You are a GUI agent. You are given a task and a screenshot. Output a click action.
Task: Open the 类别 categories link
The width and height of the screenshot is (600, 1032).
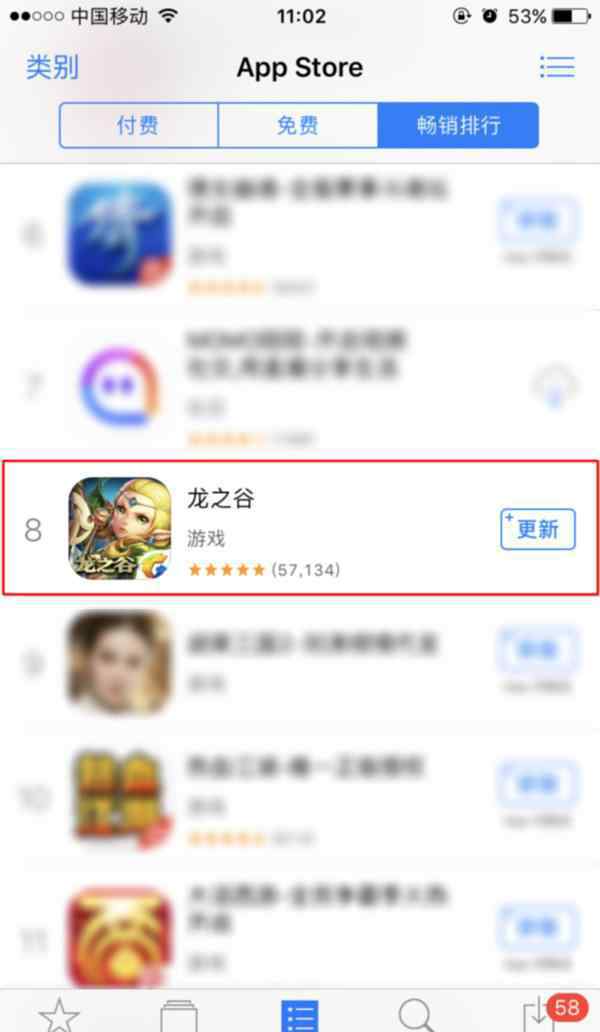pyautogui.click(x=52, y=67)
